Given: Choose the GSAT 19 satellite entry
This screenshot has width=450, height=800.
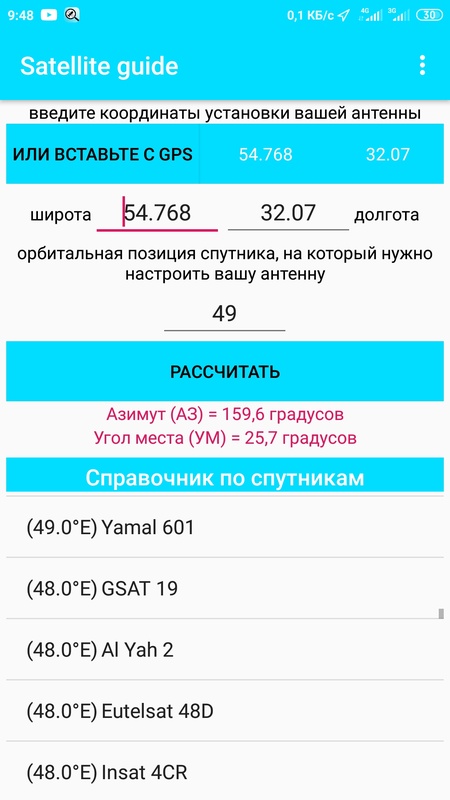Looking at the screenshot, I should click(x=225, y=588).
